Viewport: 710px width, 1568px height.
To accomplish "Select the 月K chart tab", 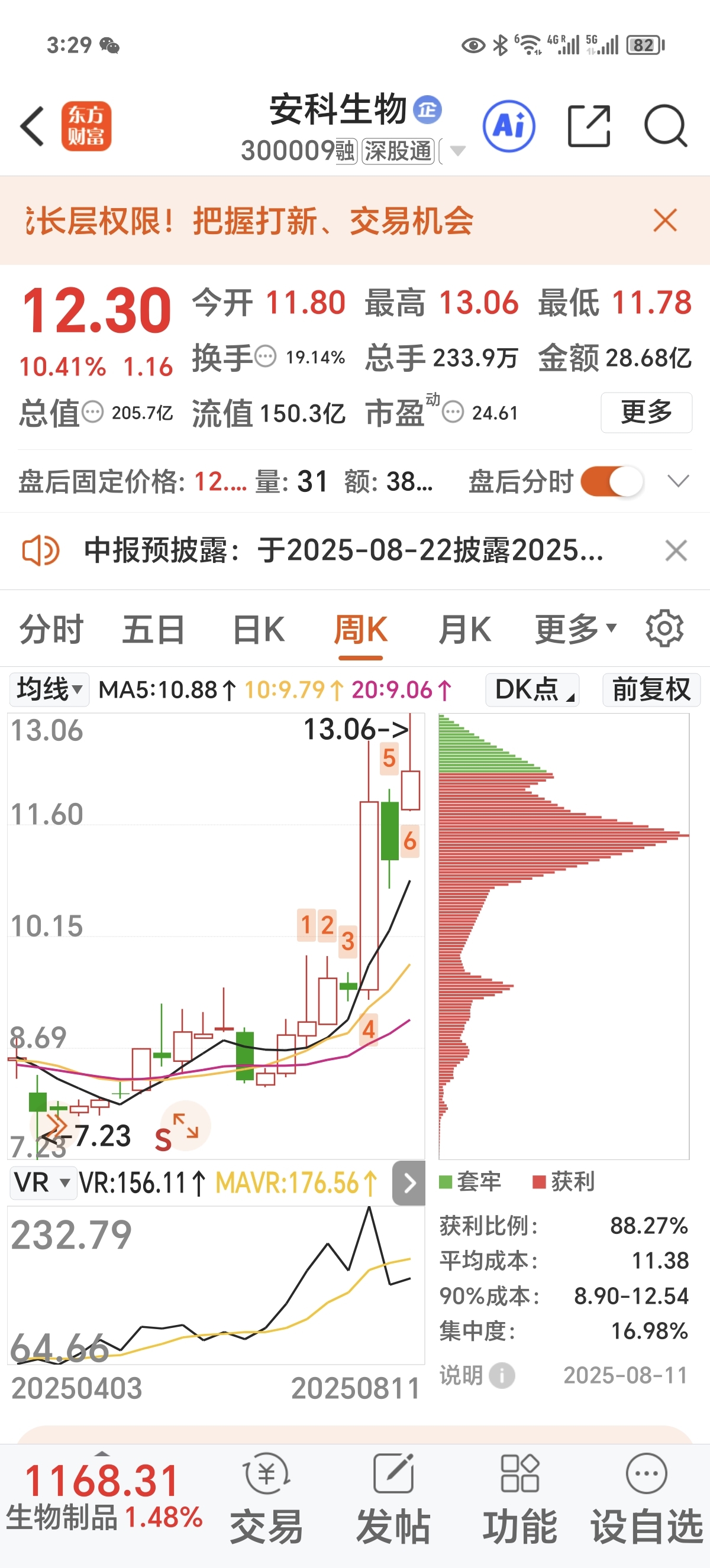I will click(464, 629).
